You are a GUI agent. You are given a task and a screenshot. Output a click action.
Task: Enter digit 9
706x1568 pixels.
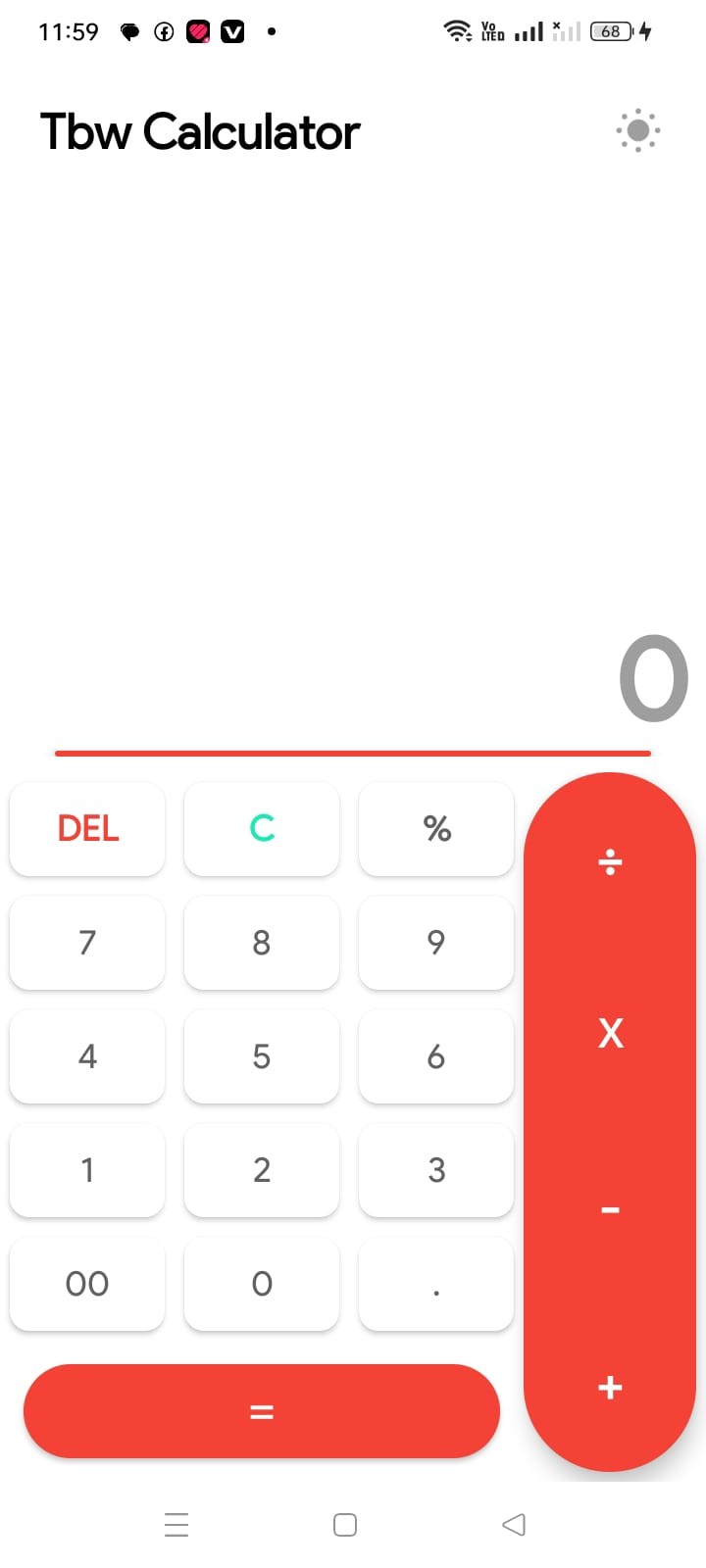(x=436, y=943)
